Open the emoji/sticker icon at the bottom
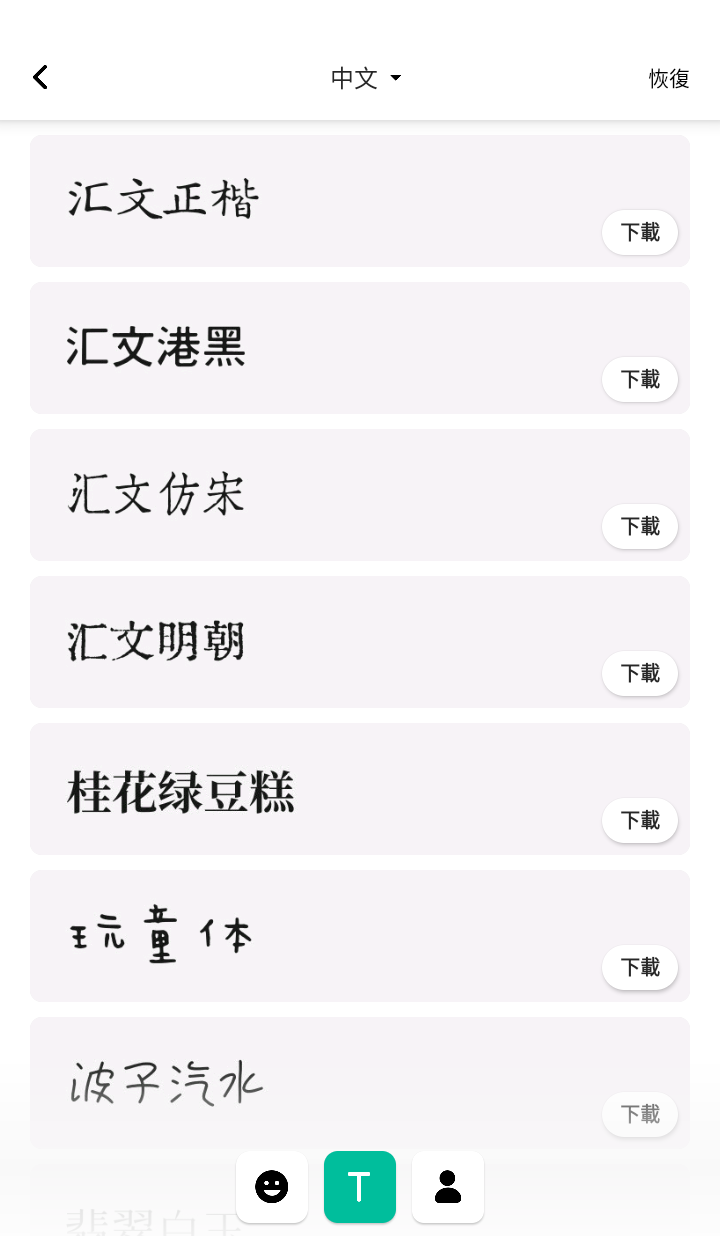 272,1187
